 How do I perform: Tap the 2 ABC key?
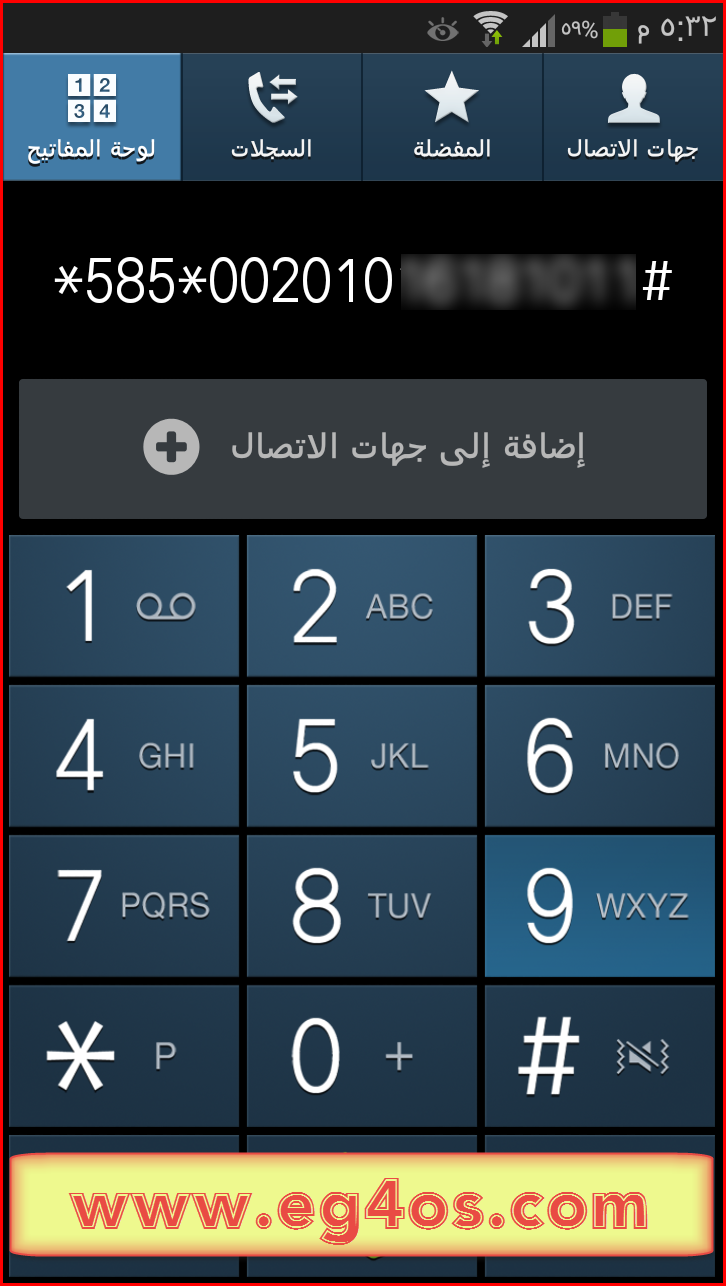click(362, 606)
